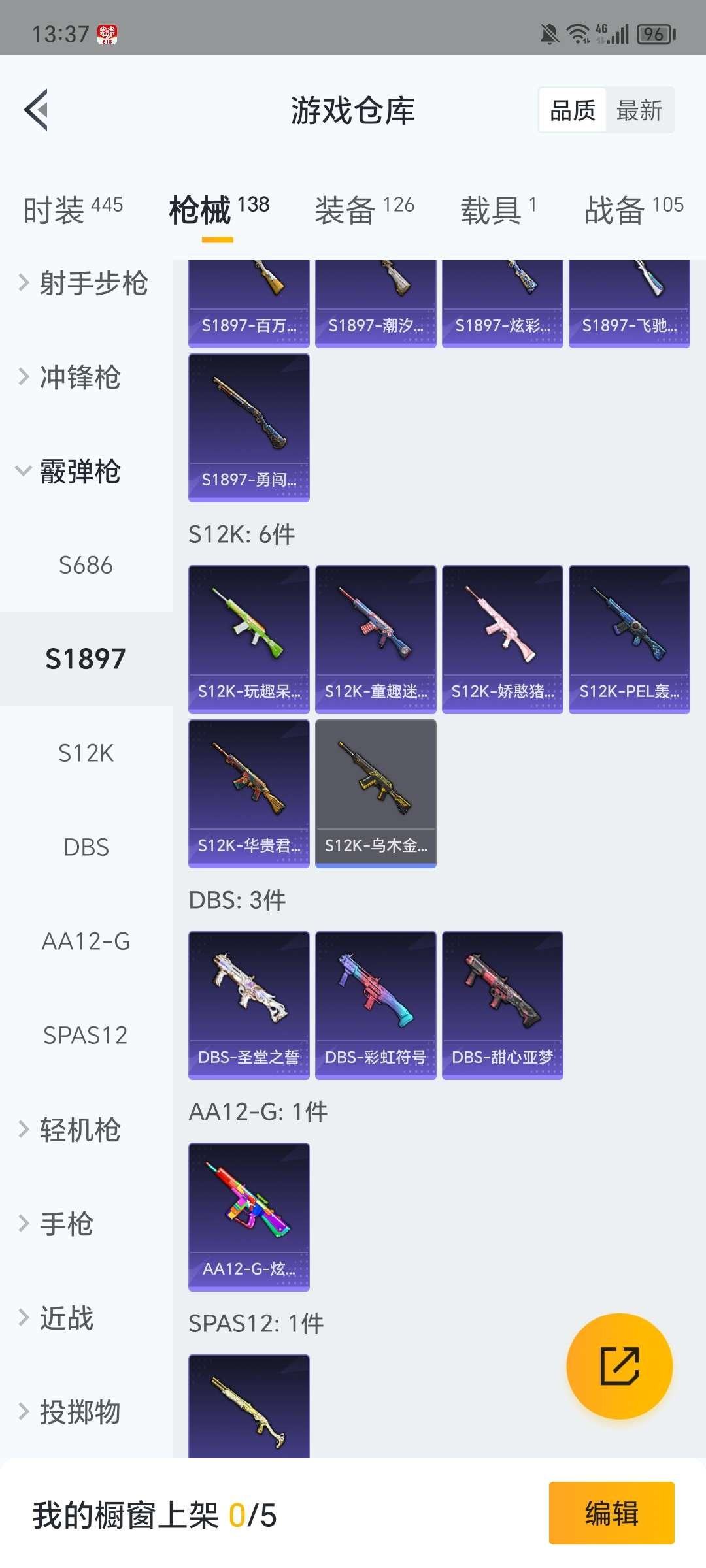
Task: Switch to the 时装 tab
Action: pos(73,210)
